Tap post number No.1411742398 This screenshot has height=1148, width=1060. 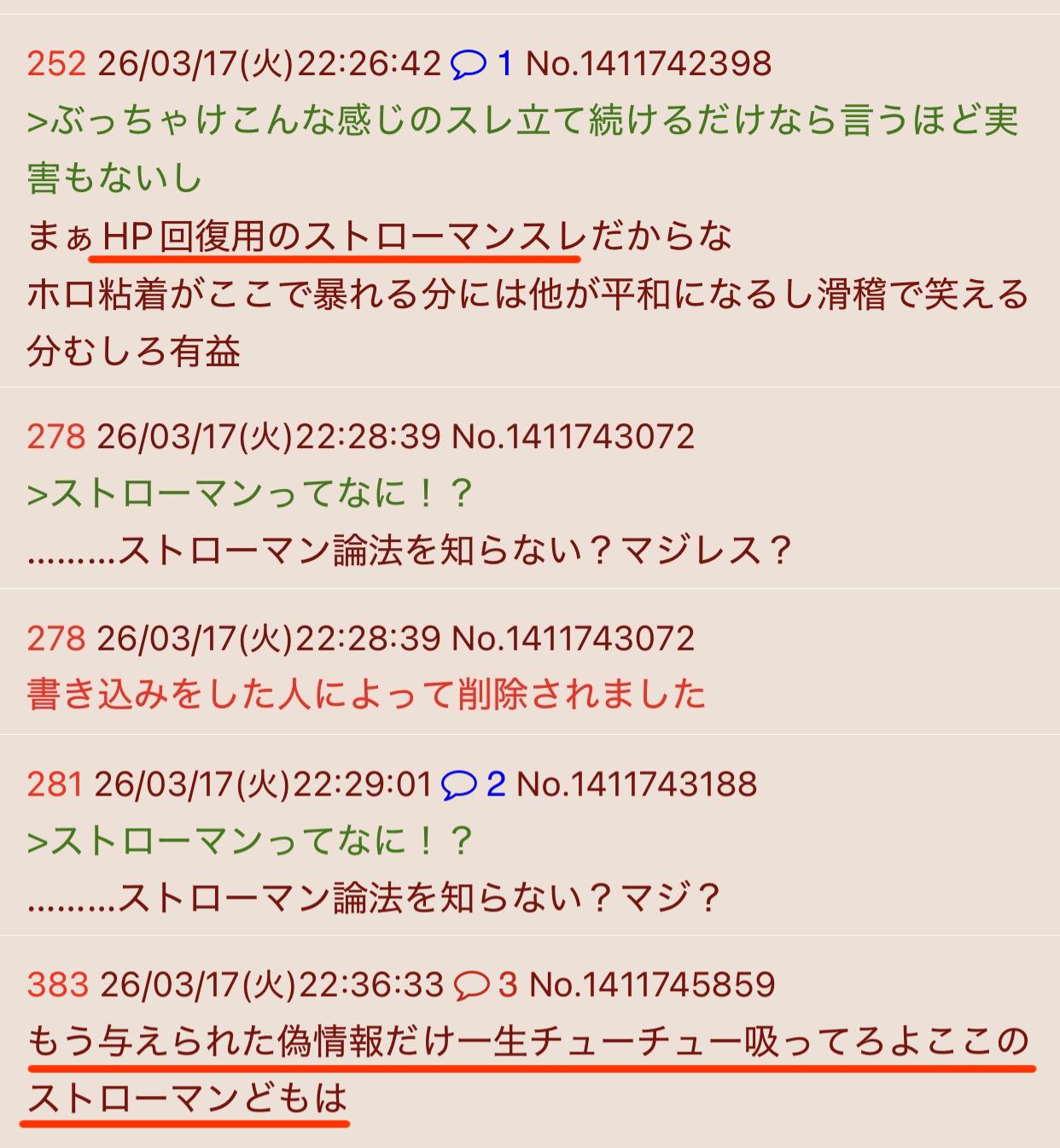648,64
